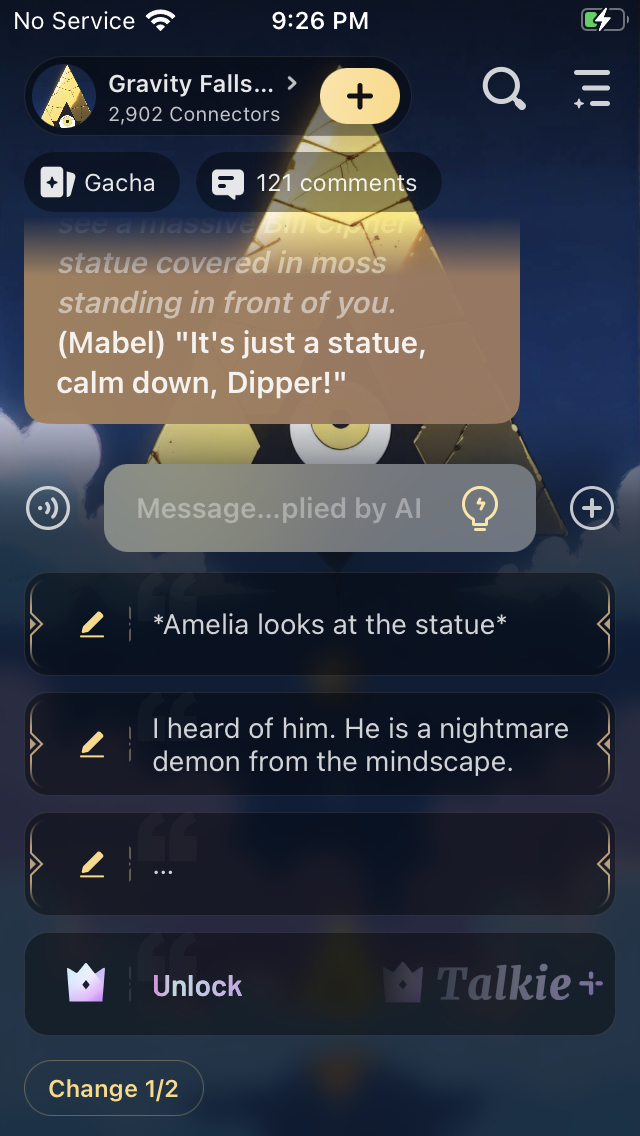This screenshot has height=1136, width=640.
Task: Open the plus attachment menu
Action: tap(591, 508)
